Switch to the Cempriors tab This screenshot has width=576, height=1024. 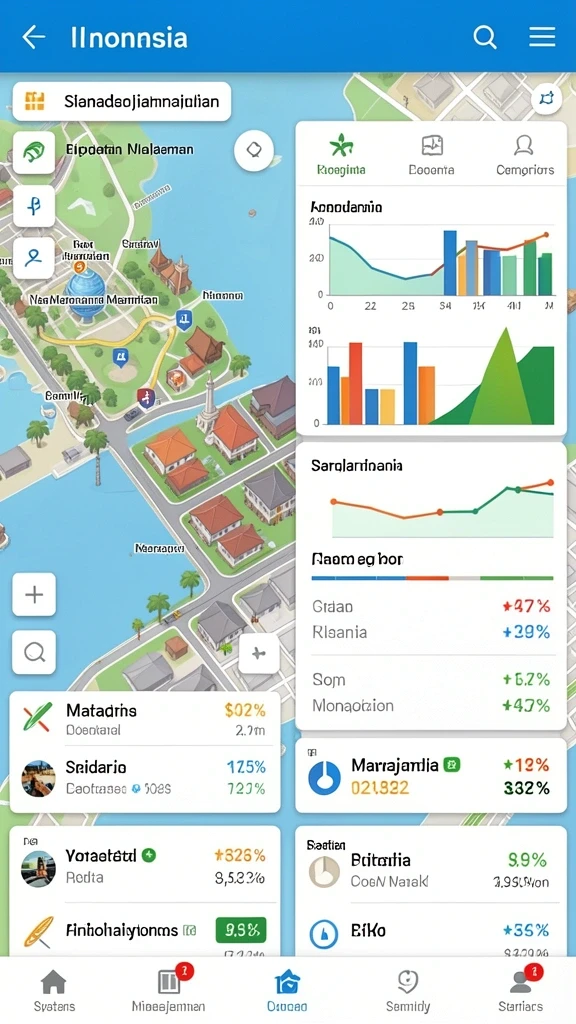[524, 155]
